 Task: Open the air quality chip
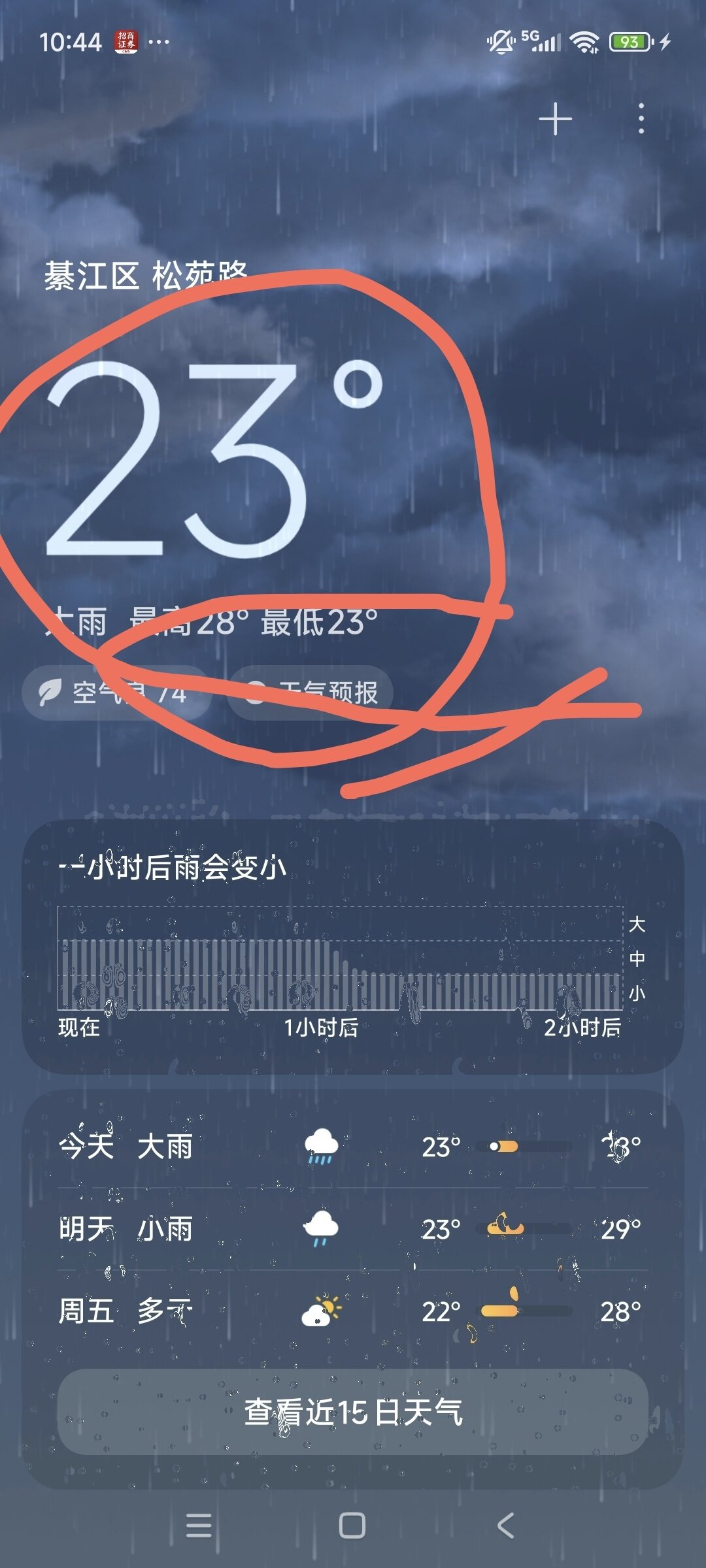(116, 693)
